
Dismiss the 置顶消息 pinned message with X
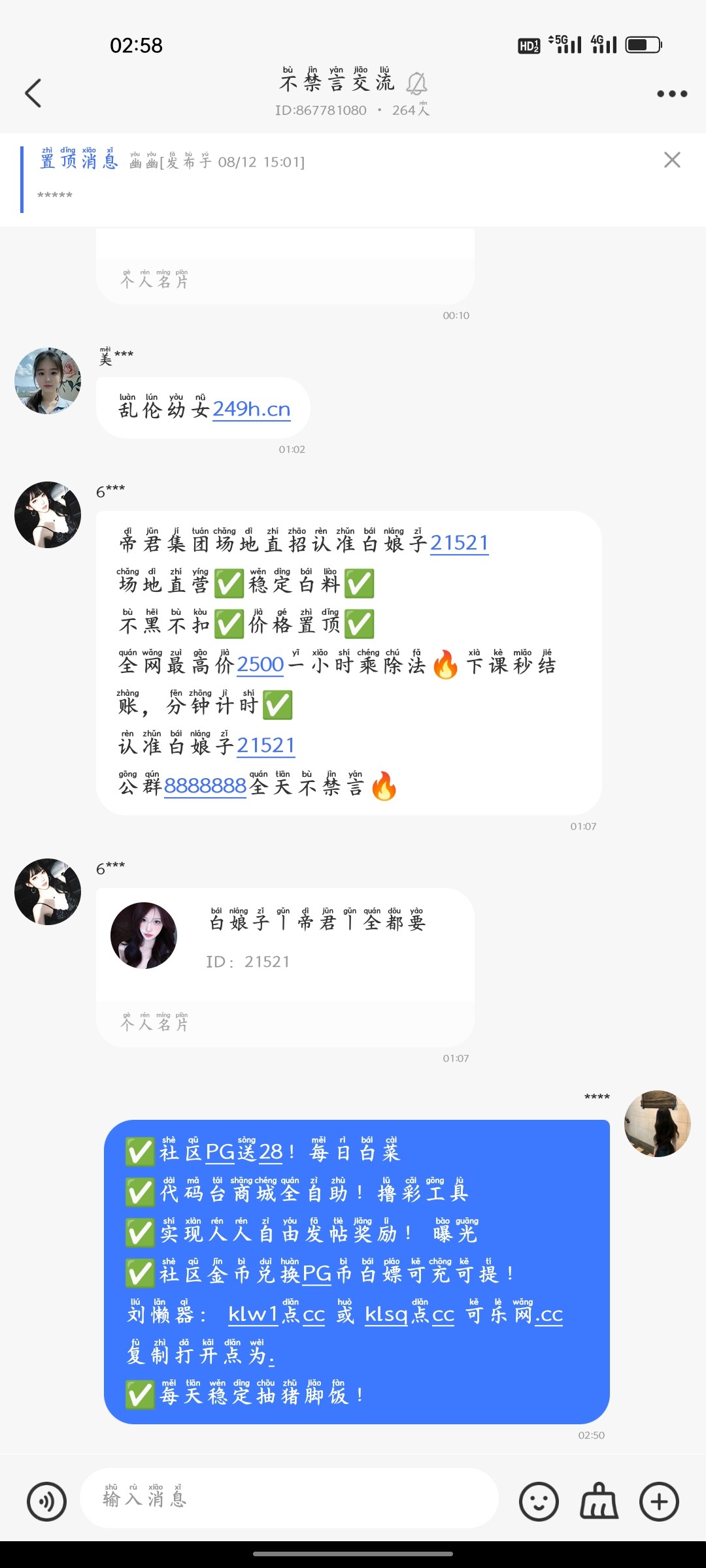pos(671,160)
